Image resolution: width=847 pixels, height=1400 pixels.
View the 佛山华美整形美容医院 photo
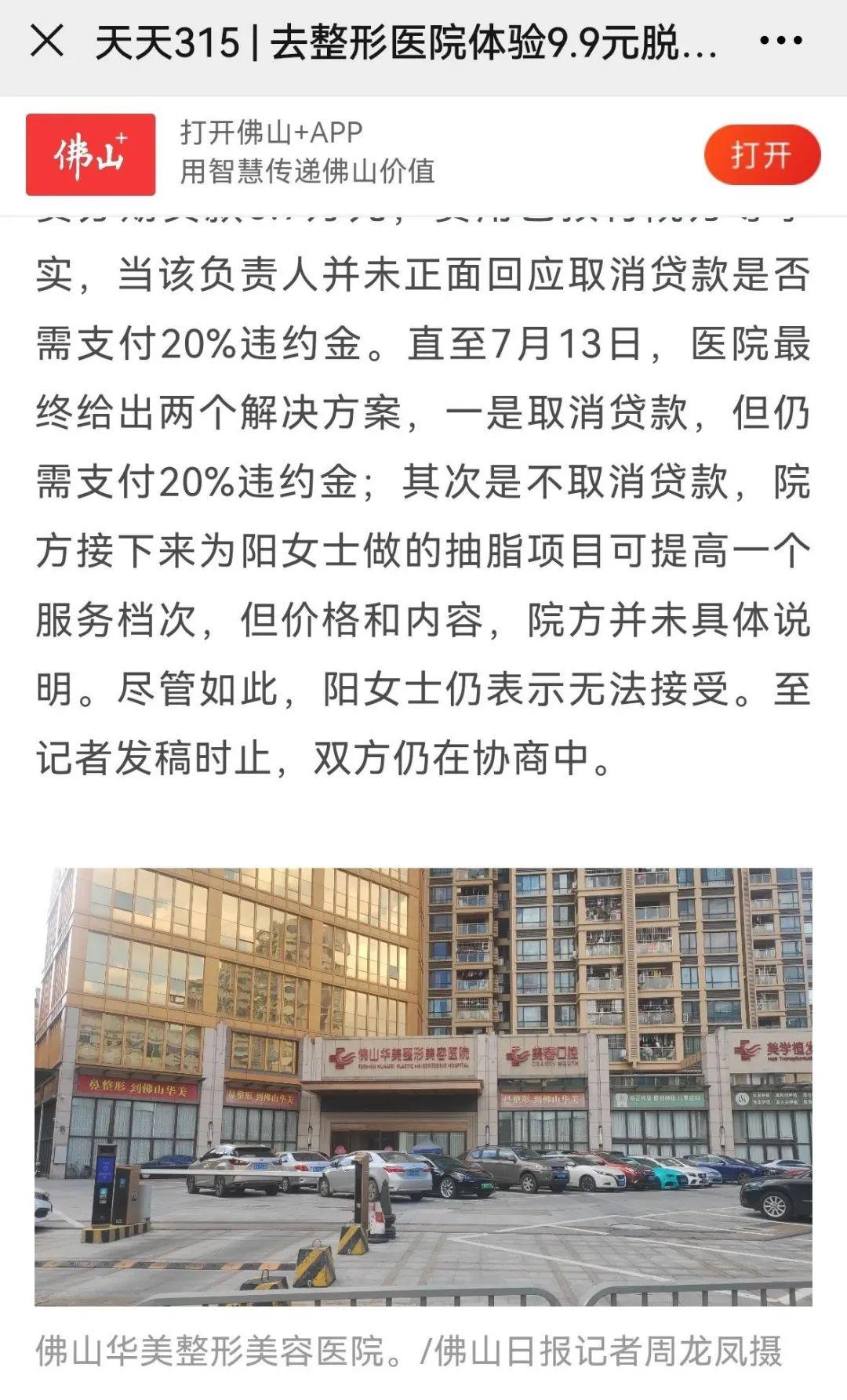click(x=423, y=1086)
